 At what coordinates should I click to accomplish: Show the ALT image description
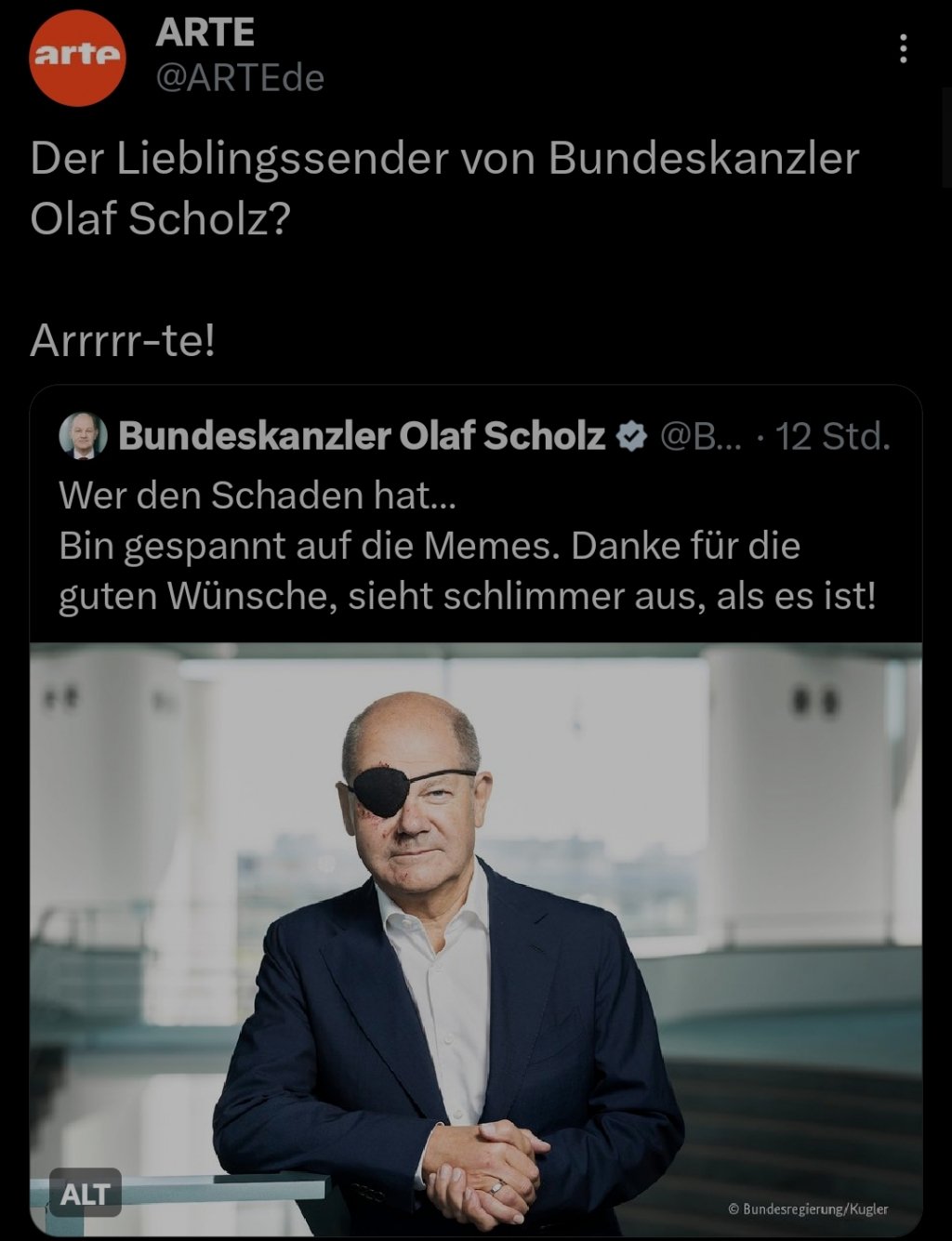(x=86, y=1193)
